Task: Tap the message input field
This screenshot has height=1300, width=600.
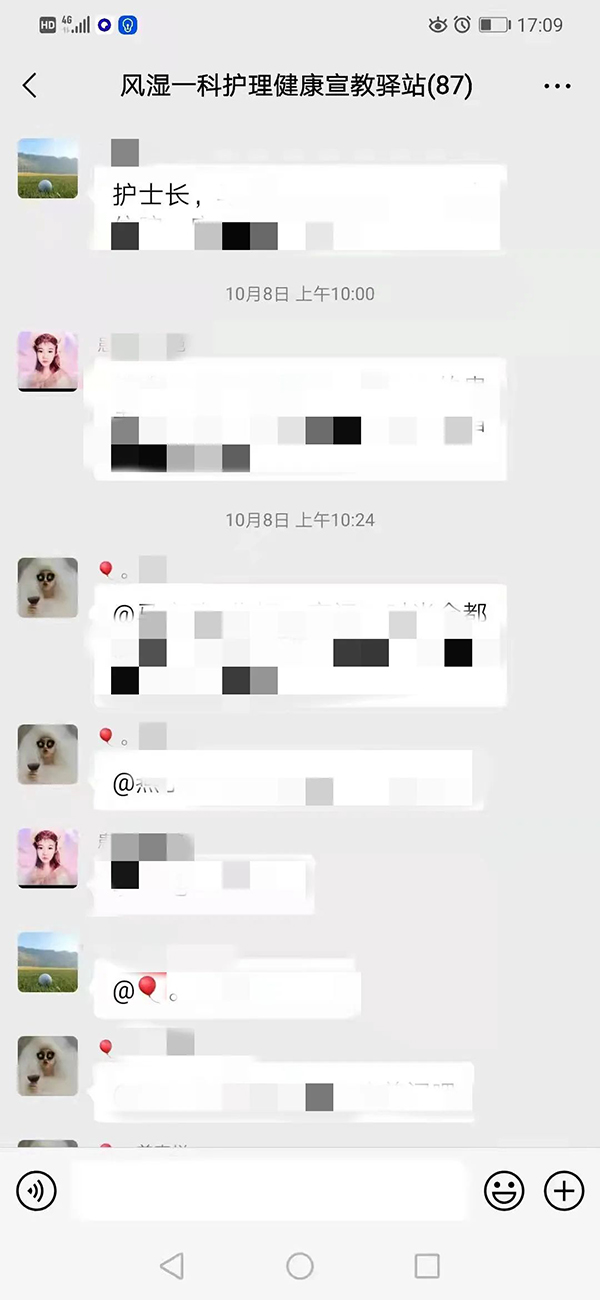Action: pyautogui.click(x=270, y=1190)
